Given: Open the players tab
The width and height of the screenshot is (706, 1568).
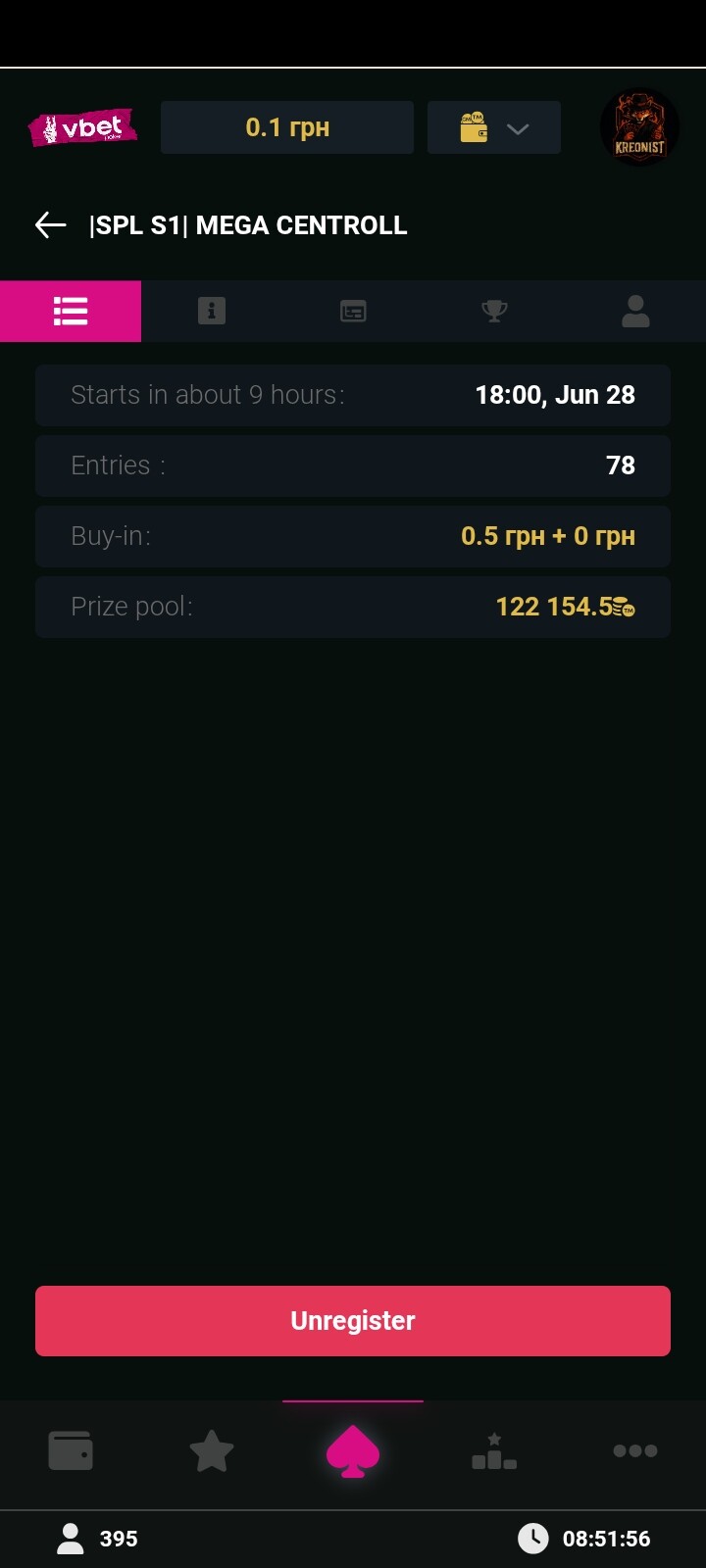Looking at the screenshot, I should 635,312.
